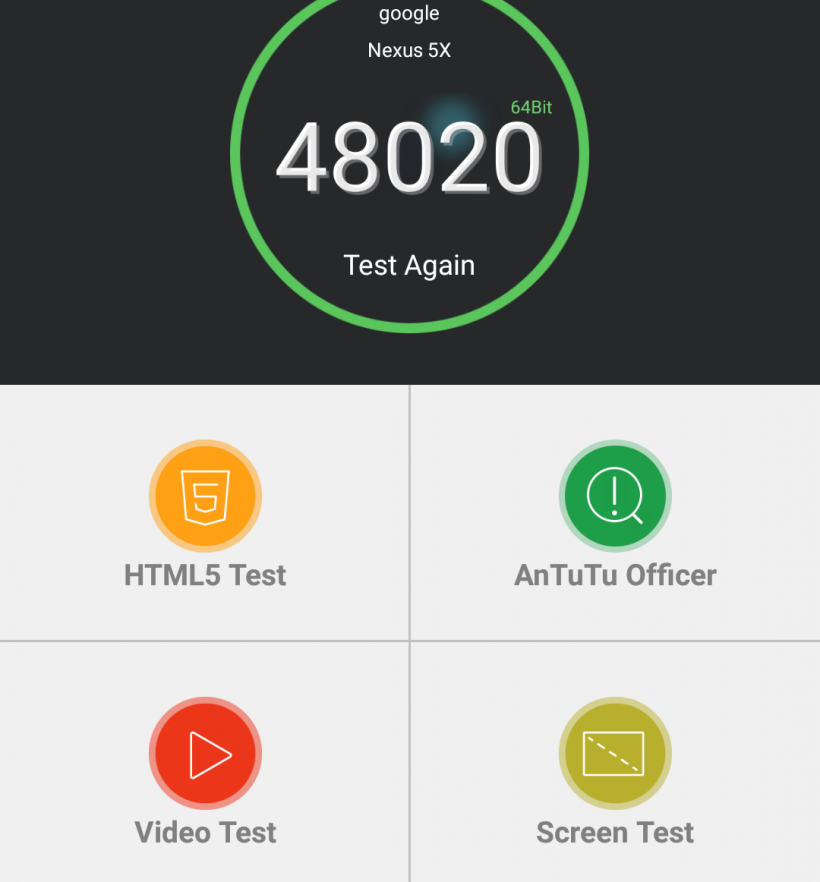Tap Test Again to rerun the benchmark
This screenshot has width=820, height=882.
[x=409, y=265]
